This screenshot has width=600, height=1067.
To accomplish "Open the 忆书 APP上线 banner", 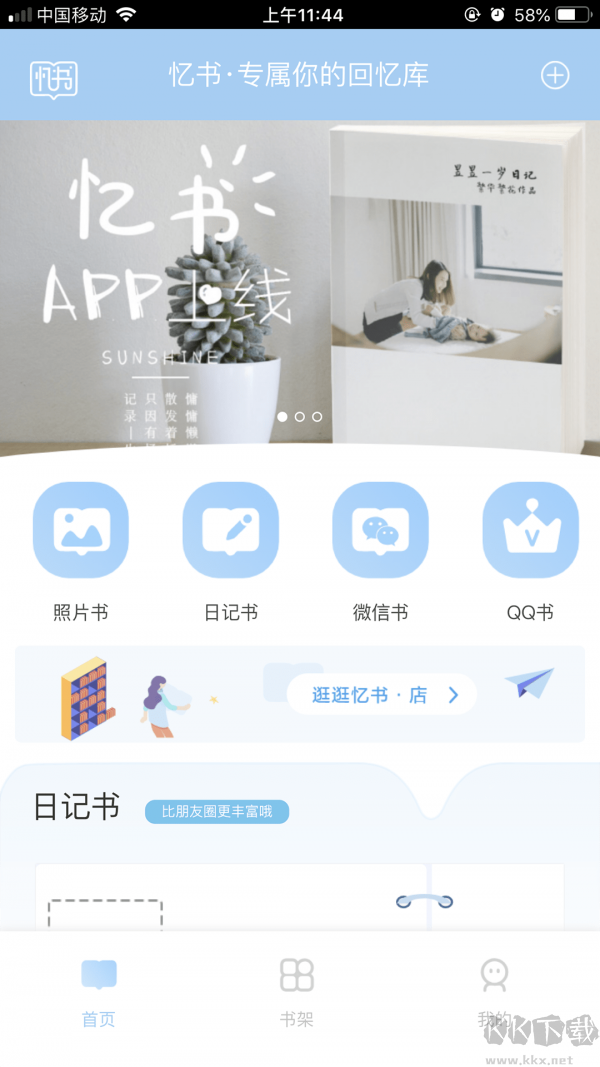I will pos(300,285).
